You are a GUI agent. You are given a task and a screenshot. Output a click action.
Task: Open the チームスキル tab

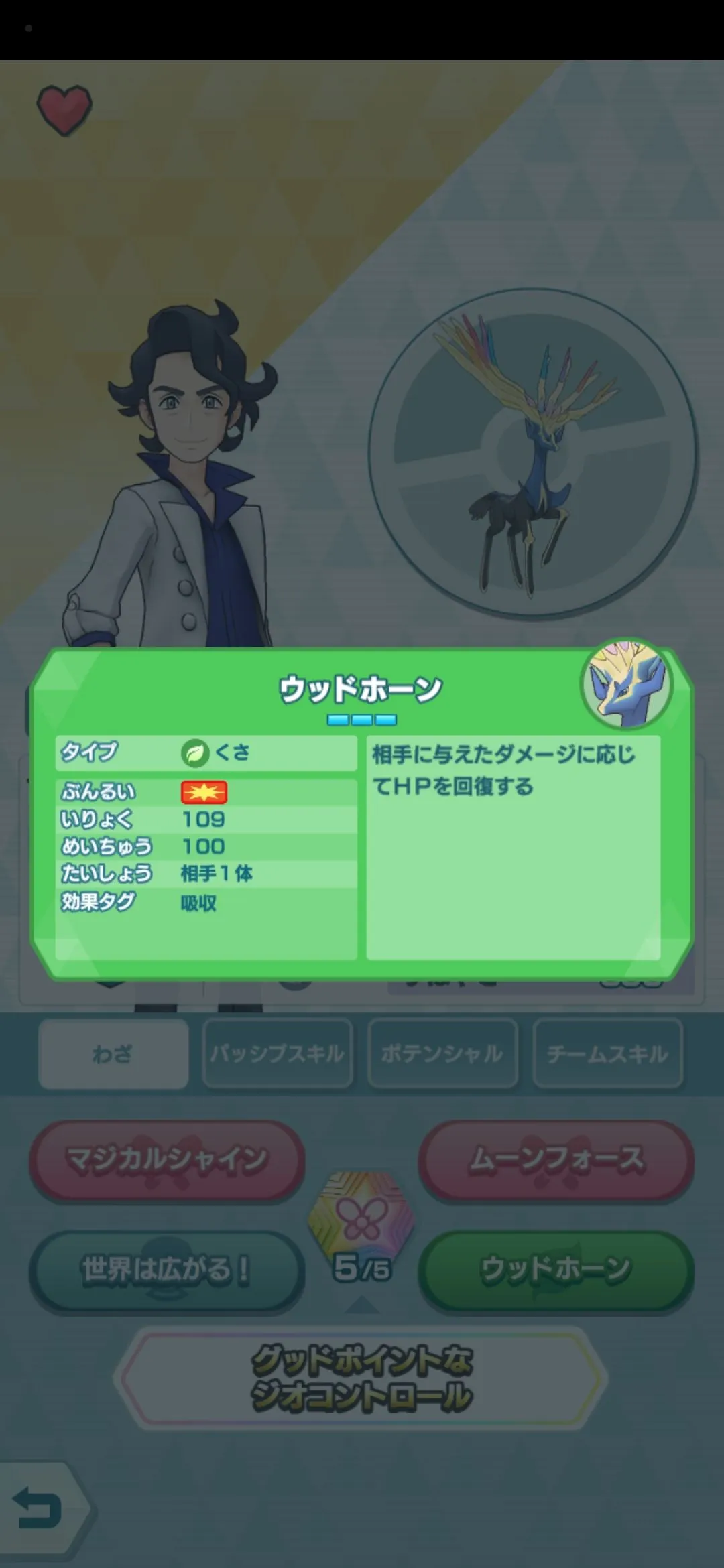607,1054
